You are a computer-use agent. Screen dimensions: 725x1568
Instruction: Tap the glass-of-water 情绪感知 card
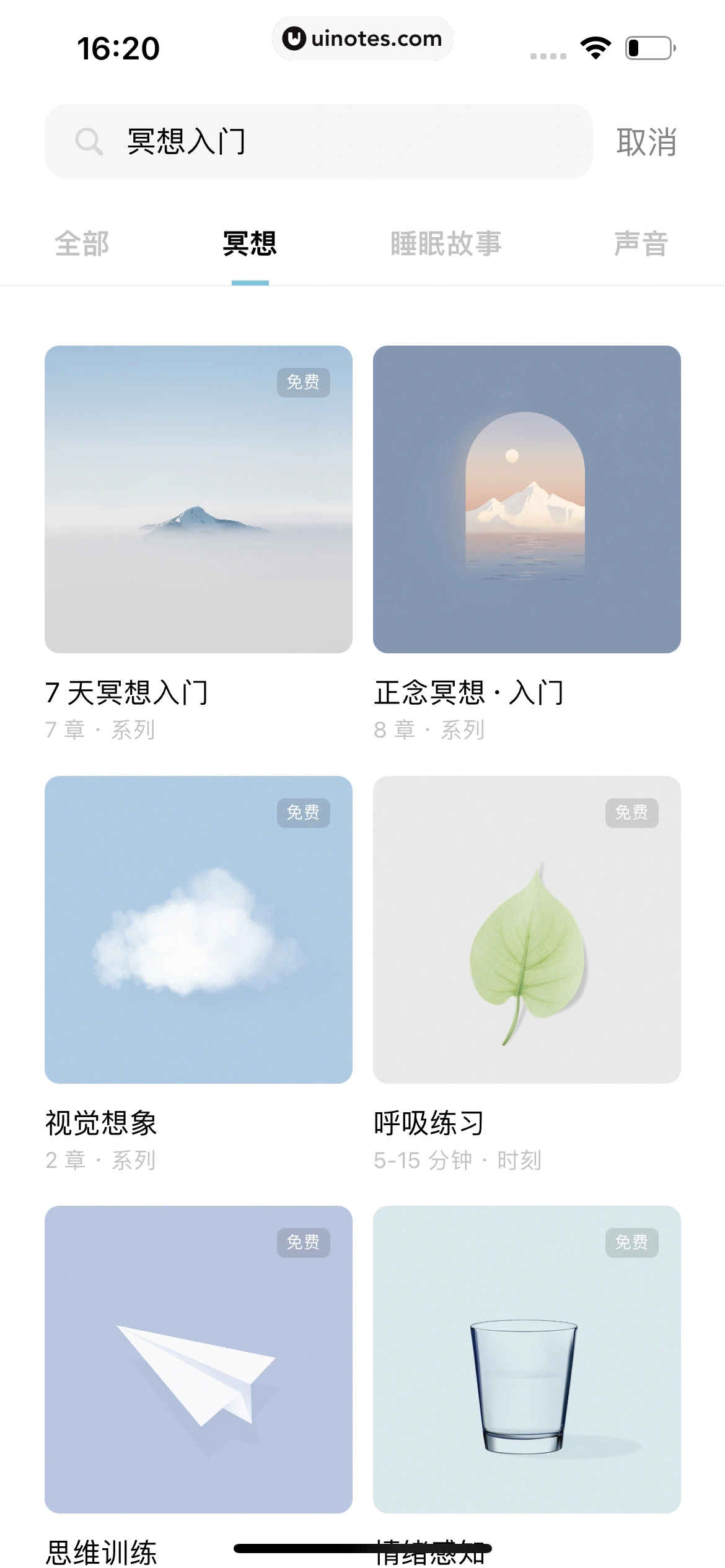(x=527, y=1370)
